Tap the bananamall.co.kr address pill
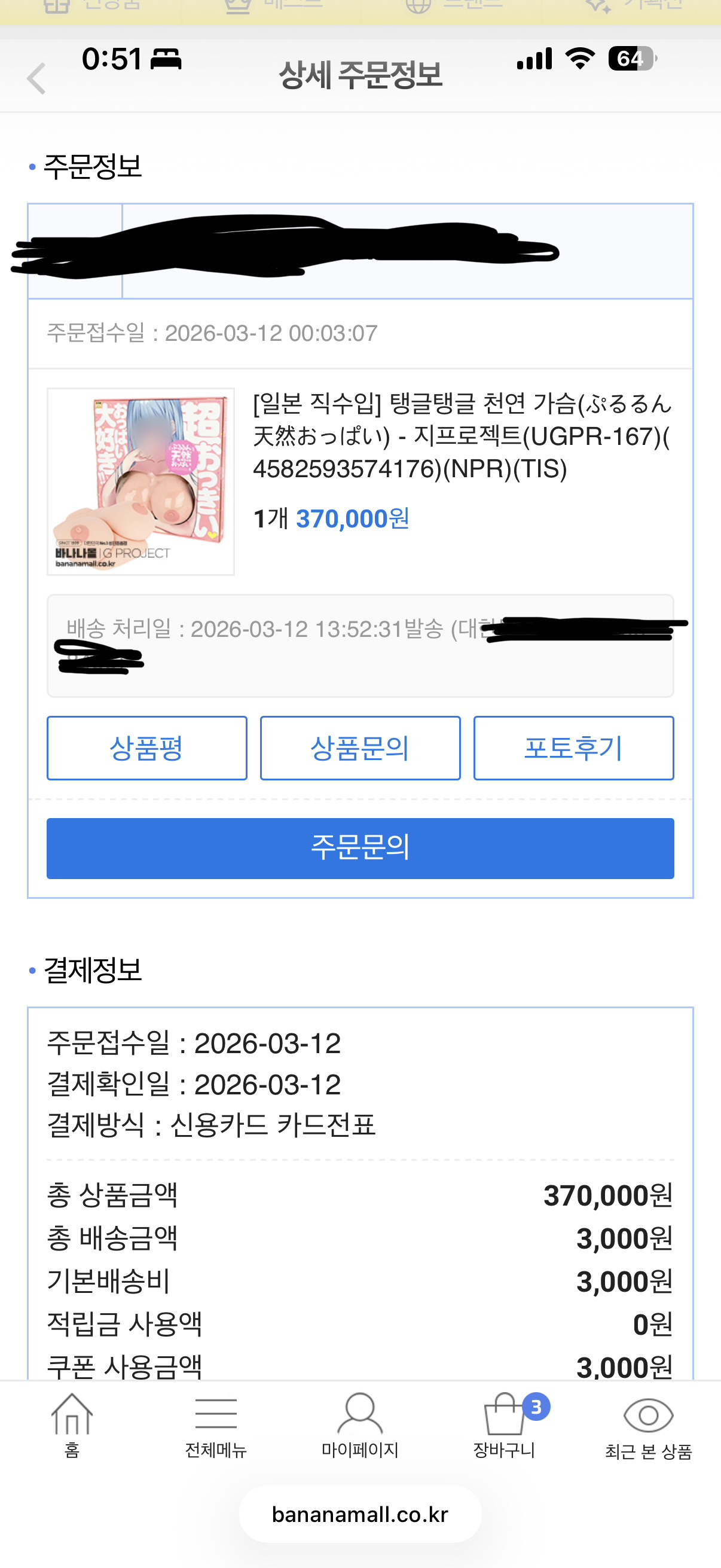721x1568 pixels. click(x=360, y=1514)
